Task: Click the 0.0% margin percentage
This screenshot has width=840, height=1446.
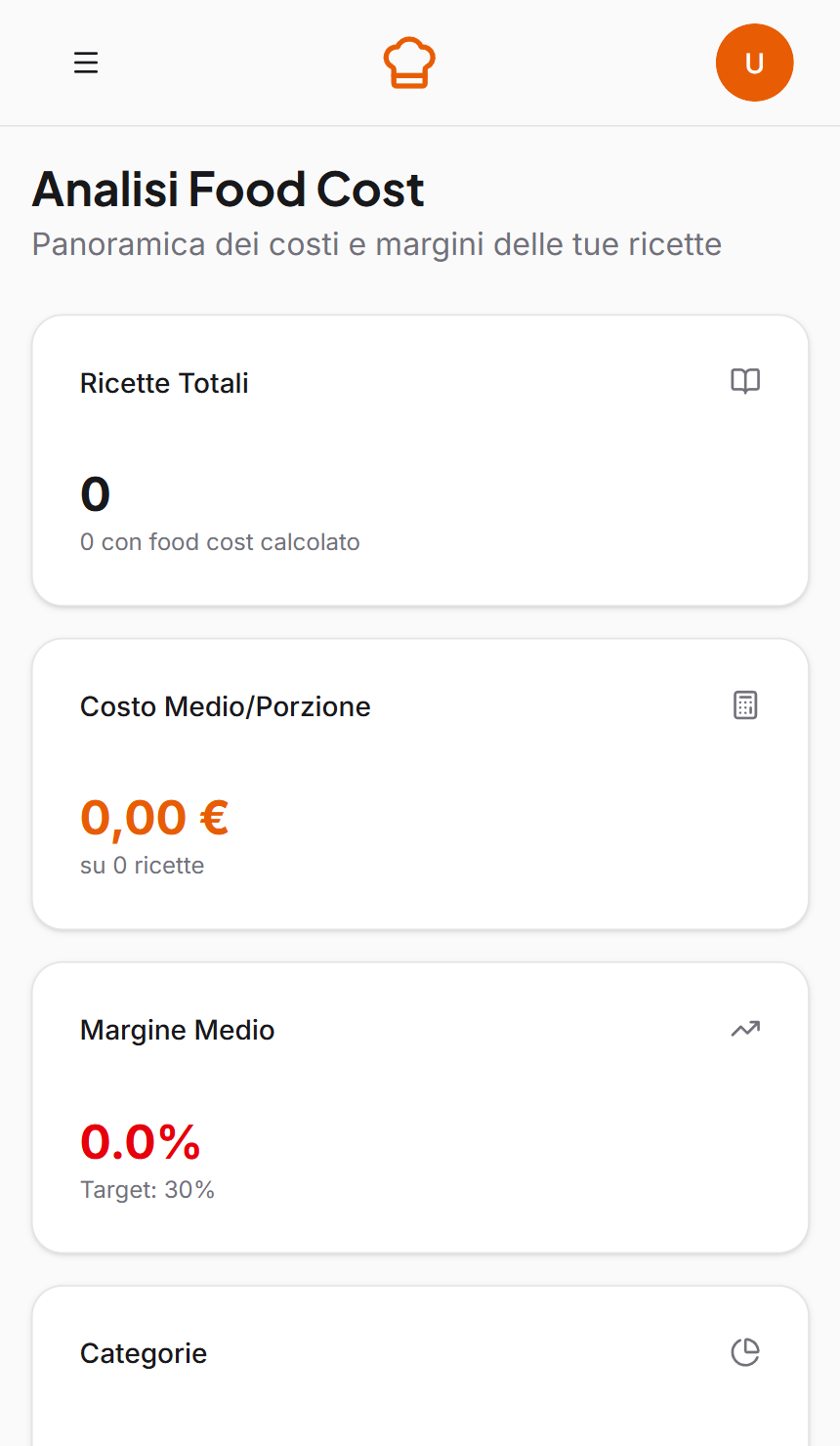Action: [x=140, y=1140]
